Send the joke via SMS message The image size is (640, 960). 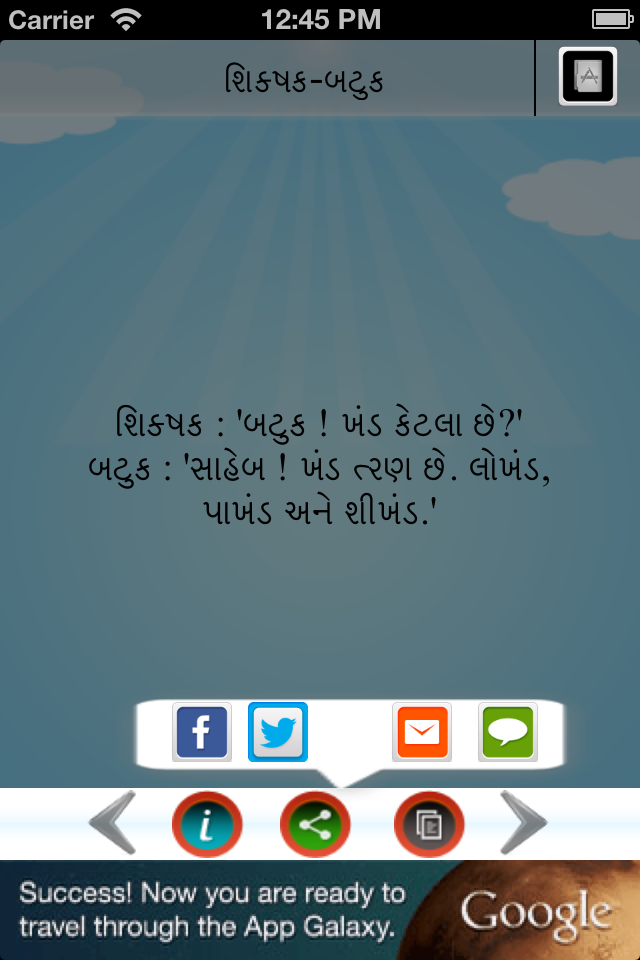tap(508, 733)
